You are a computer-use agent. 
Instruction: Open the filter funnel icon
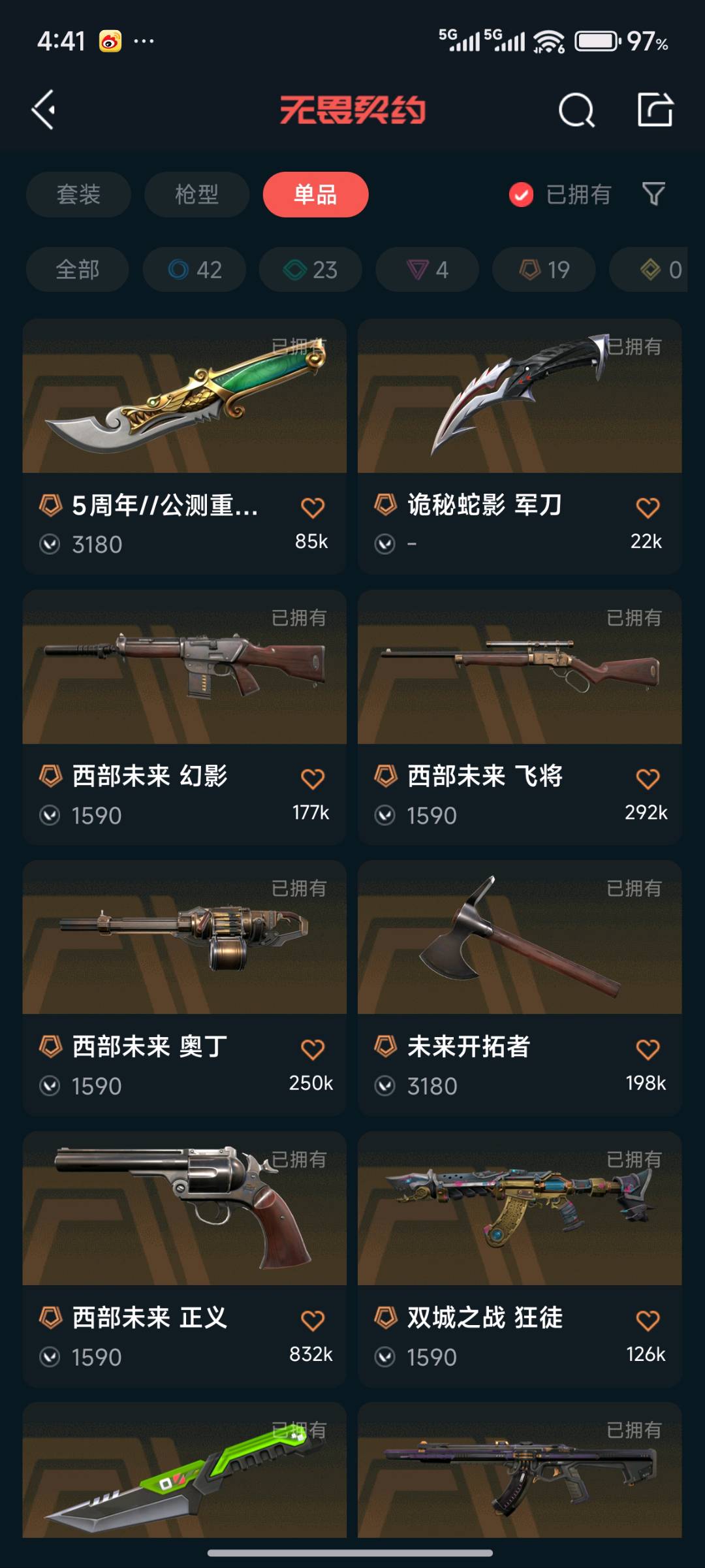[653, 194]
